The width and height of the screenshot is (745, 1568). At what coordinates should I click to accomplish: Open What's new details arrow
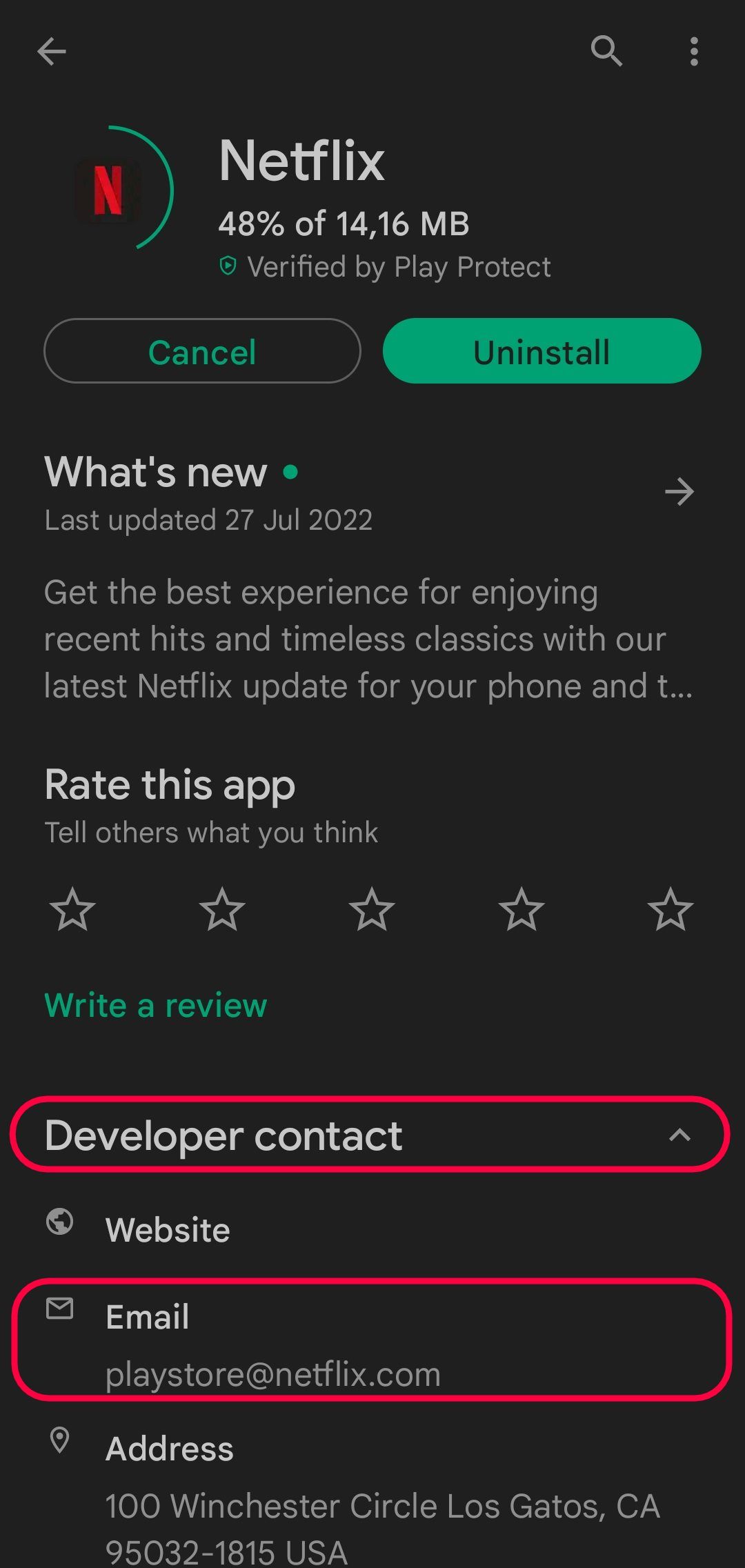point(679,492)
